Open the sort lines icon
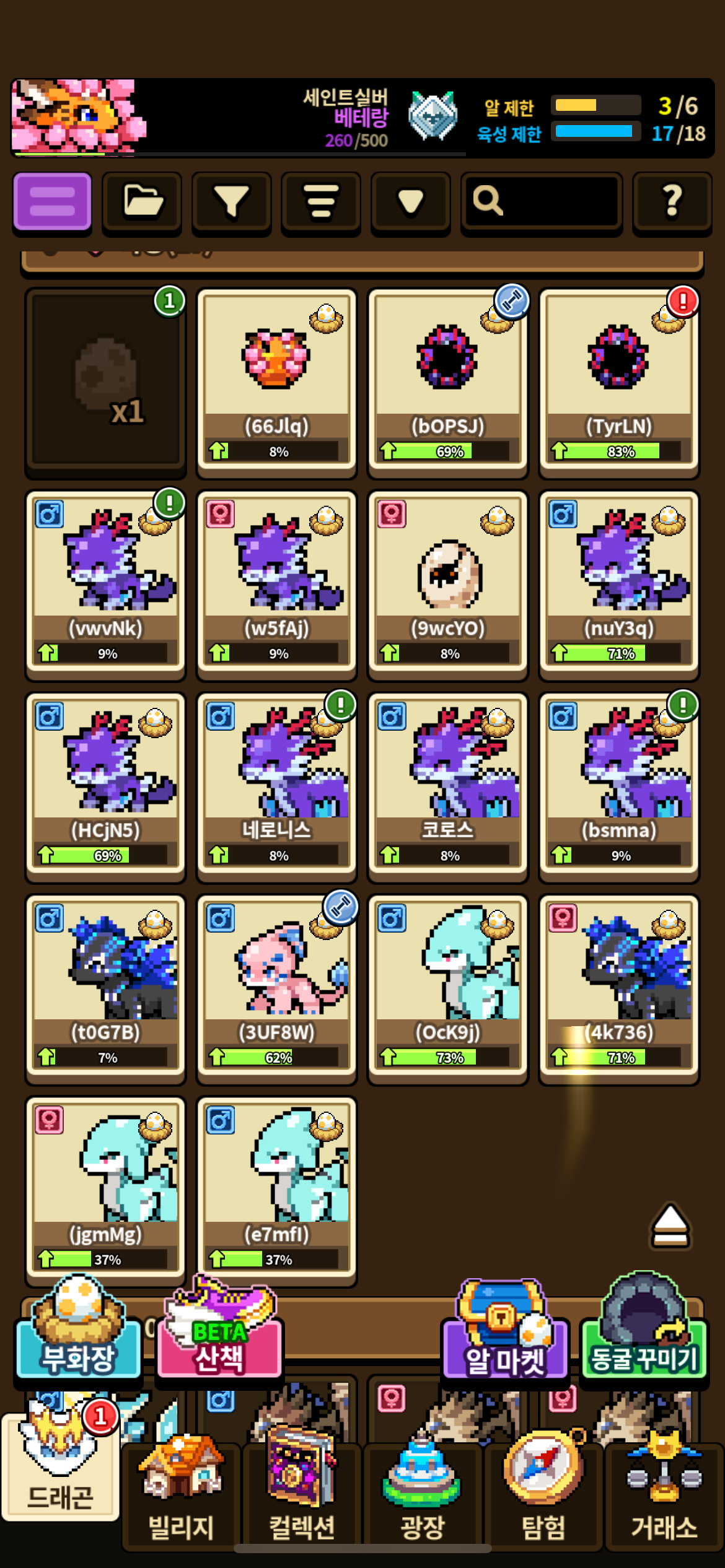The height and width of the screenshot is (1568, 725). coord(320,203)
